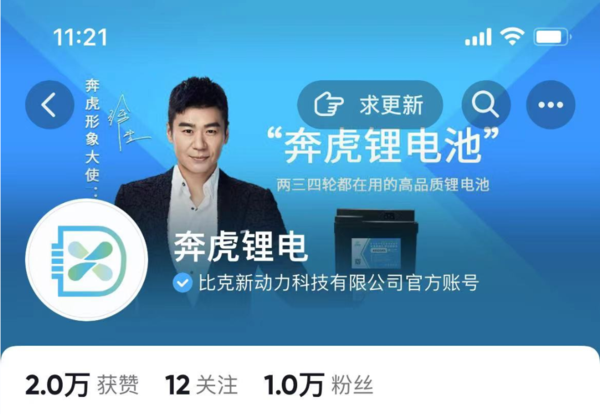Viewport: 600px width, 414px height.
Task: View the 2.0万 获赞 likes count
Action: tap(81, 384)
